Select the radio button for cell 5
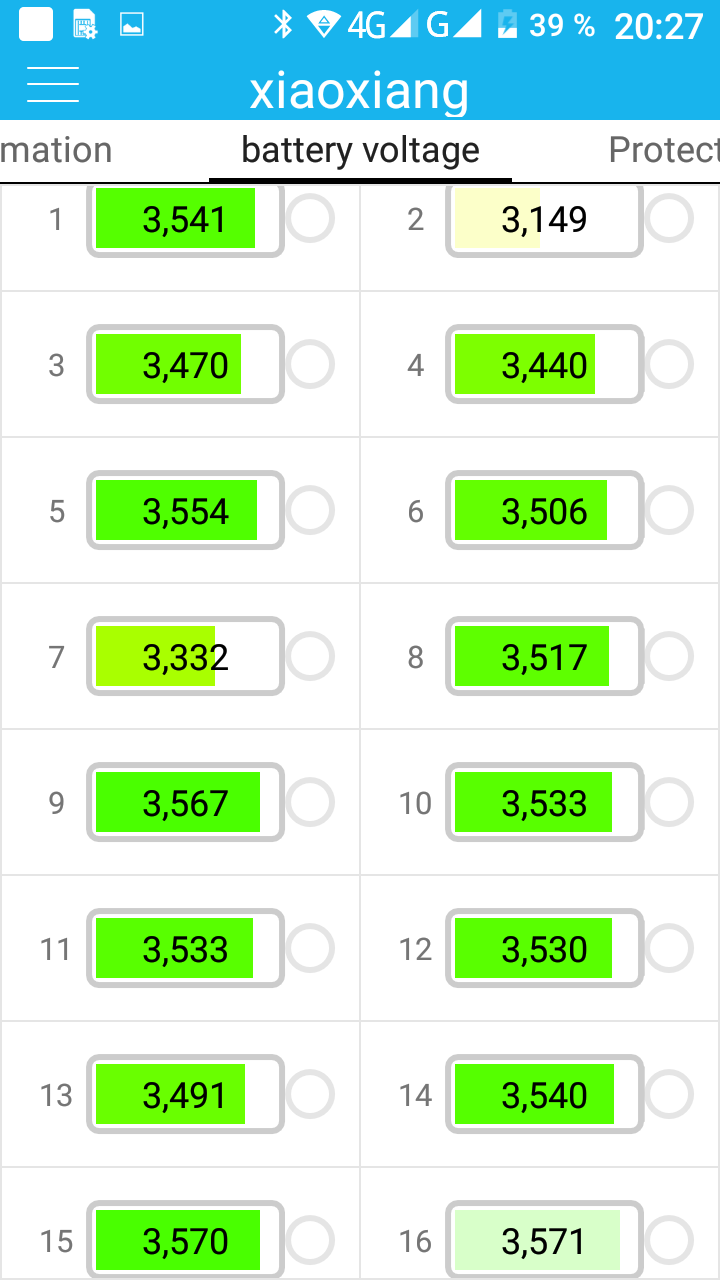Viewport: 720px width, 1280px height. pyautogui.click(x=310, y=511)
